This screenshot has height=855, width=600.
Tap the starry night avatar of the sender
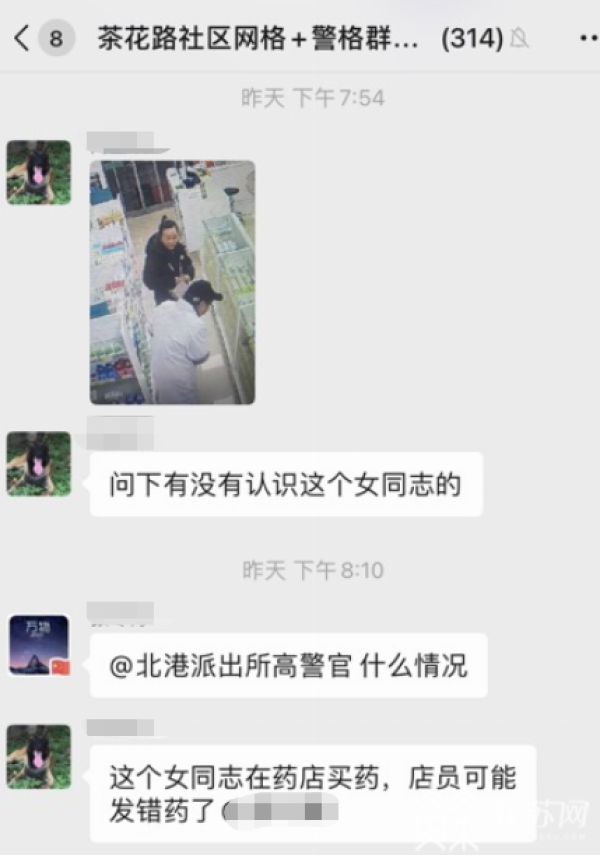[x=39, y=646]
